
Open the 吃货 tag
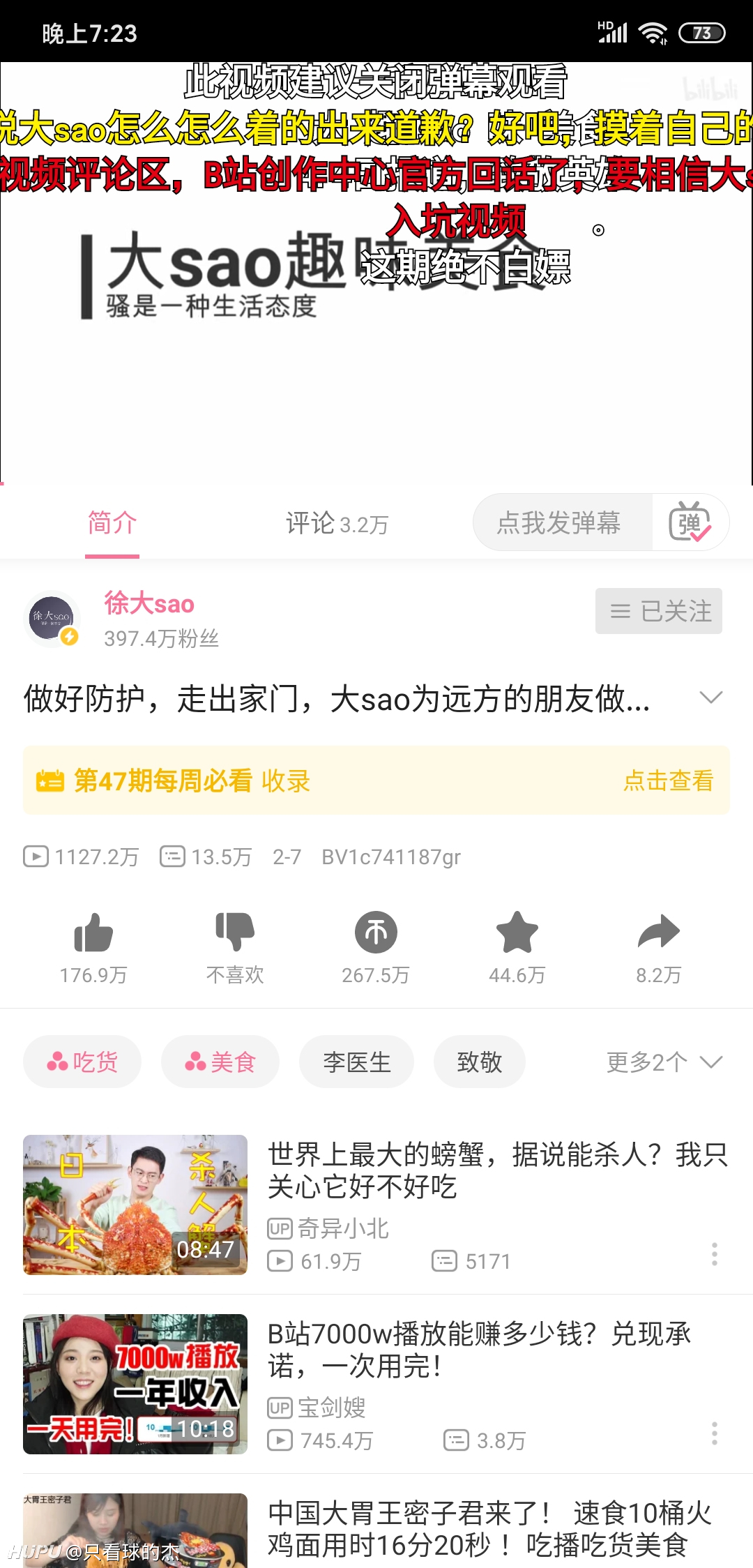(x=82, y=1062)
